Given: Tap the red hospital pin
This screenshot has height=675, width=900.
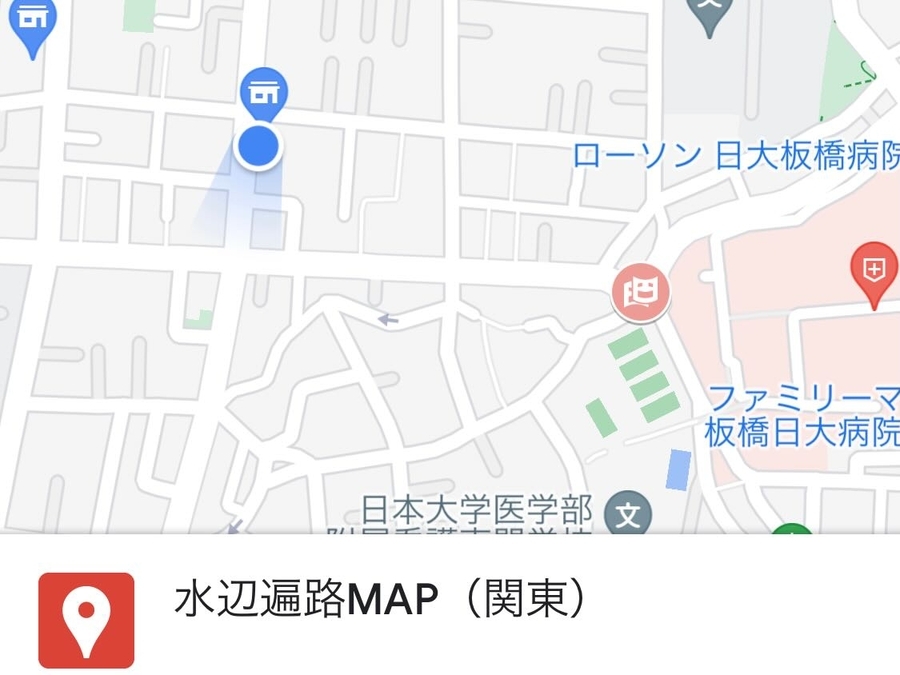Looking at the screenshot, I should click(x=873, y=270).
